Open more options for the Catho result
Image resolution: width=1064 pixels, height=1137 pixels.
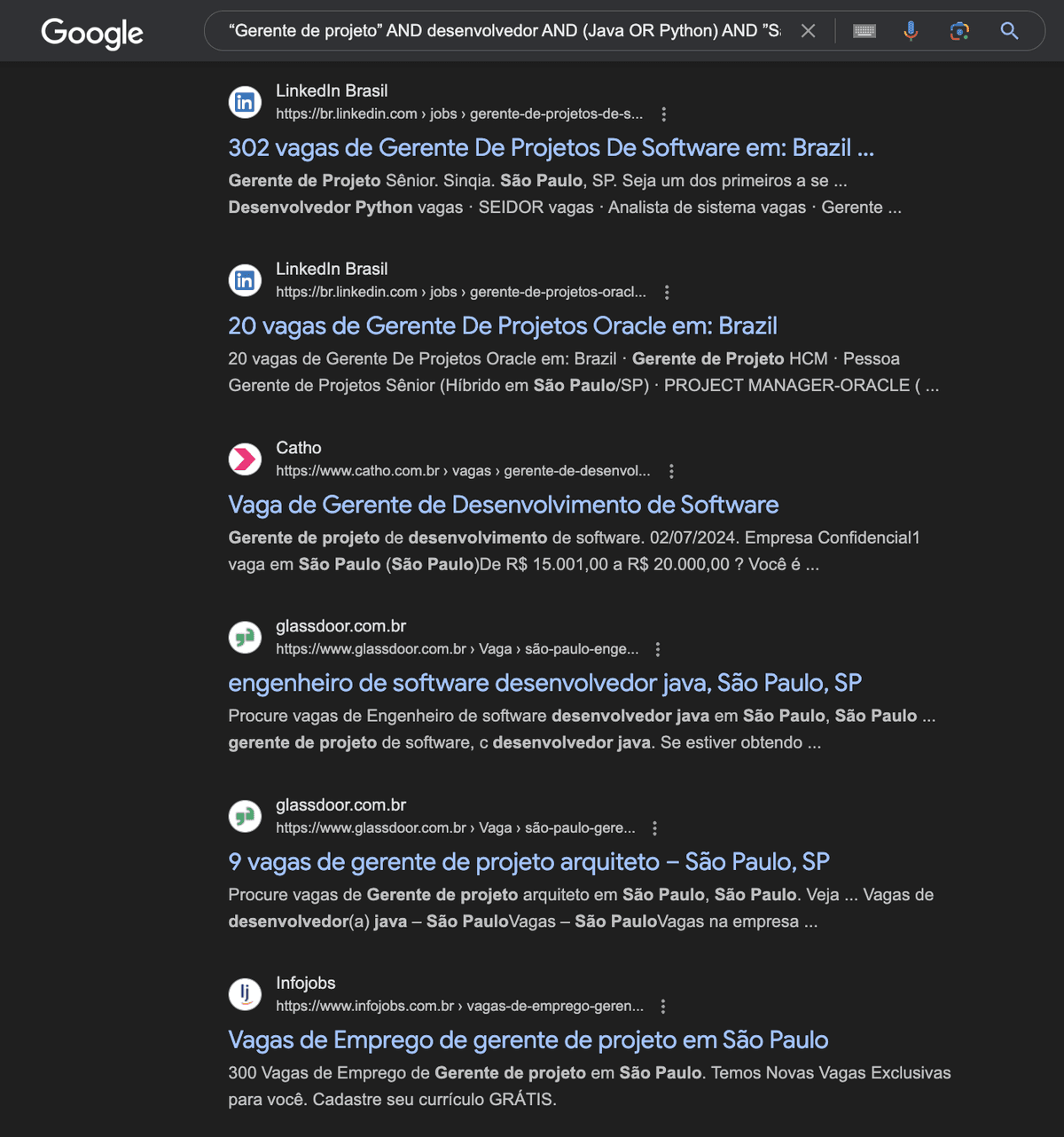coord(671,471)
